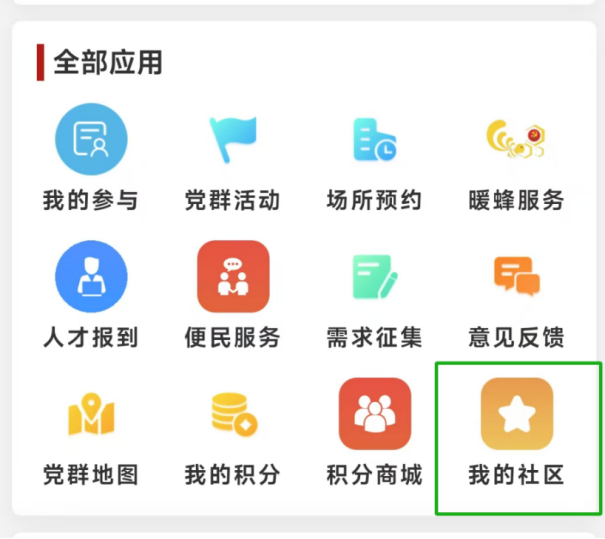This screenshot has width=605, height=539.
Task: Submit feedback via 意见反馈
Action: click(x=516, y=277)
